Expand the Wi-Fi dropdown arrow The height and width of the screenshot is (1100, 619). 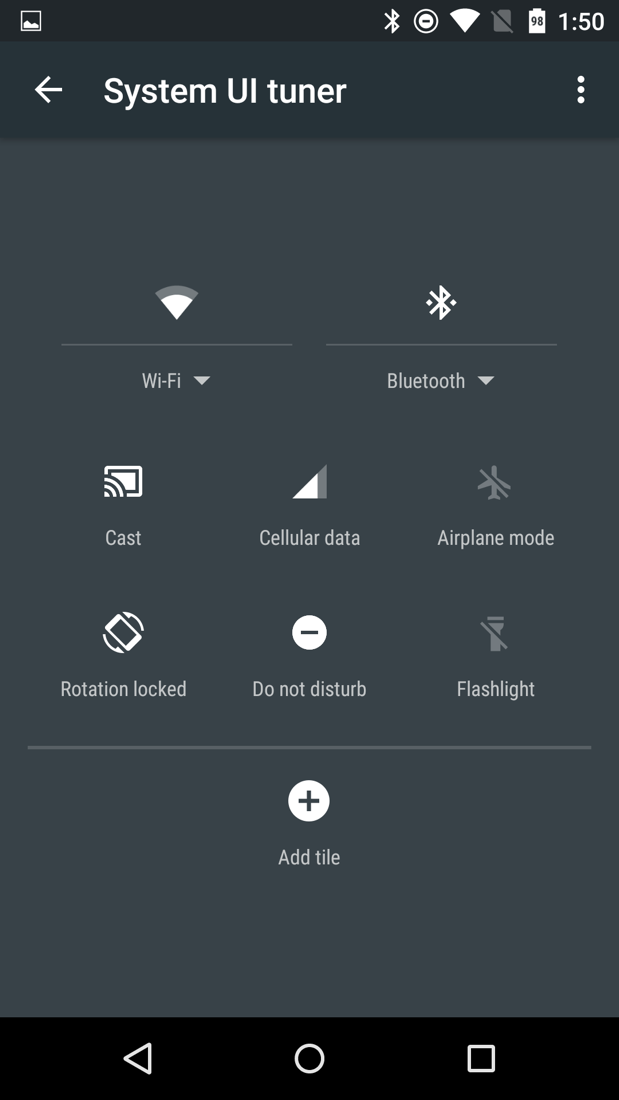point(202,381)
